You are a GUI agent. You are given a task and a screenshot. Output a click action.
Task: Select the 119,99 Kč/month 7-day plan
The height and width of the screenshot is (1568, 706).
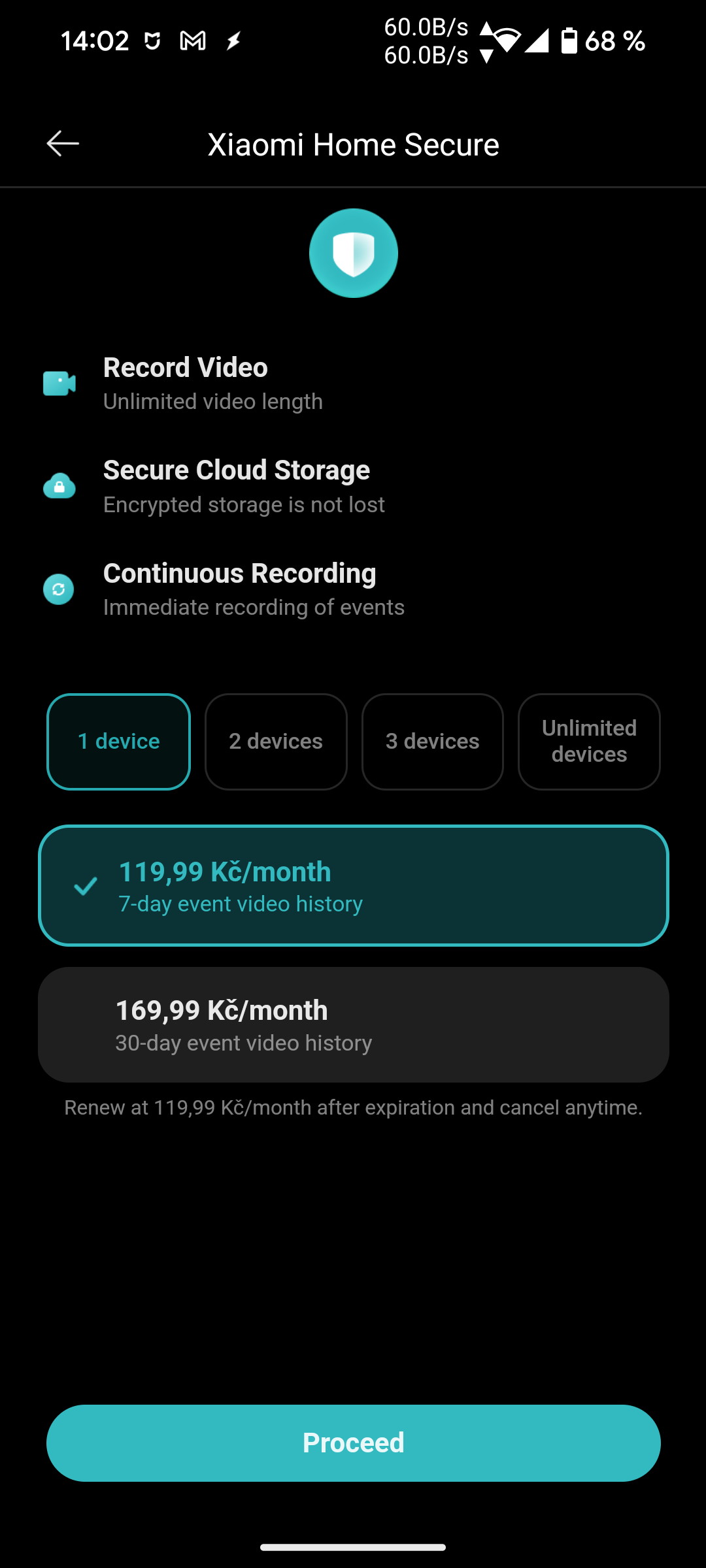point(354,886)
